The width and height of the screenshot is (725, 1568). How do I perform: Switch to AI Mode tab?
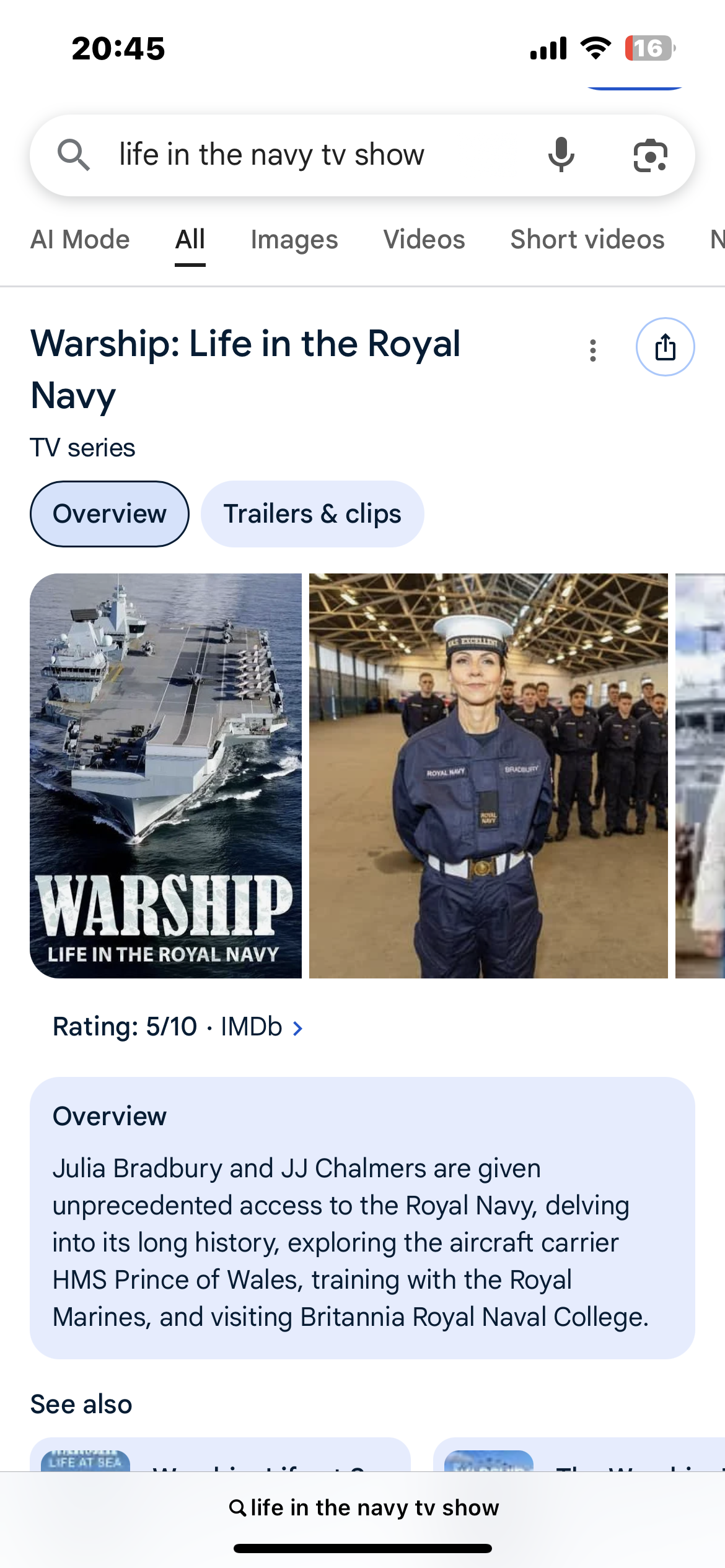coord(80,240)
